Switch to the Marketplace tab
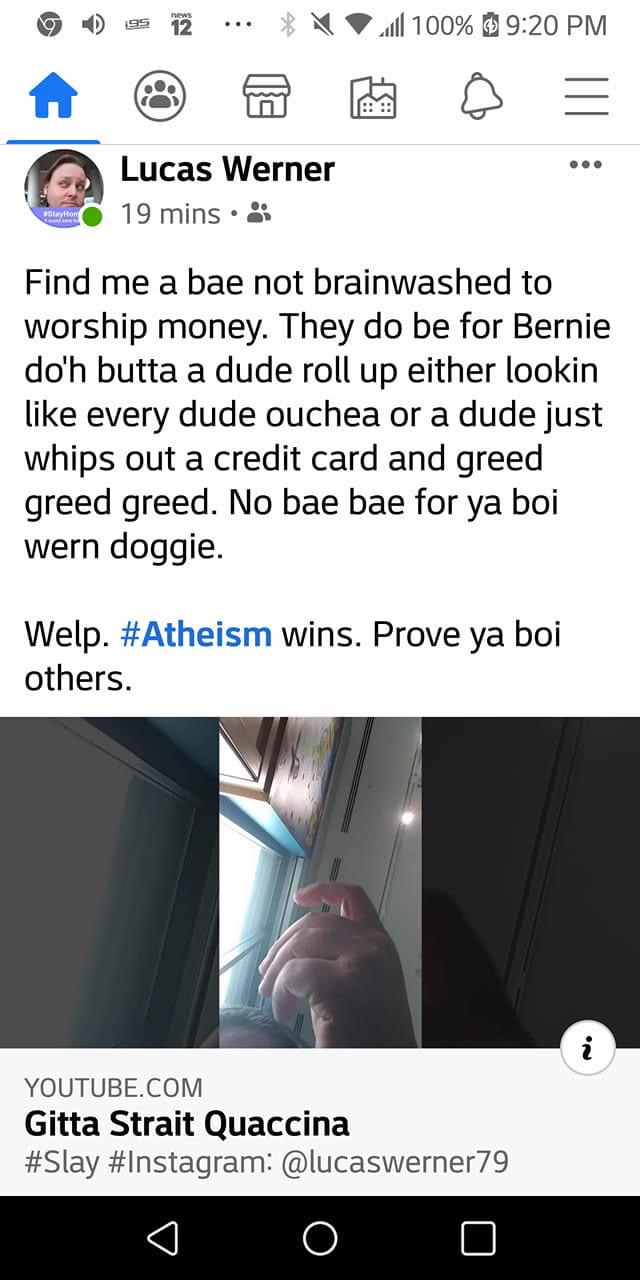 [x=266, y=99]
